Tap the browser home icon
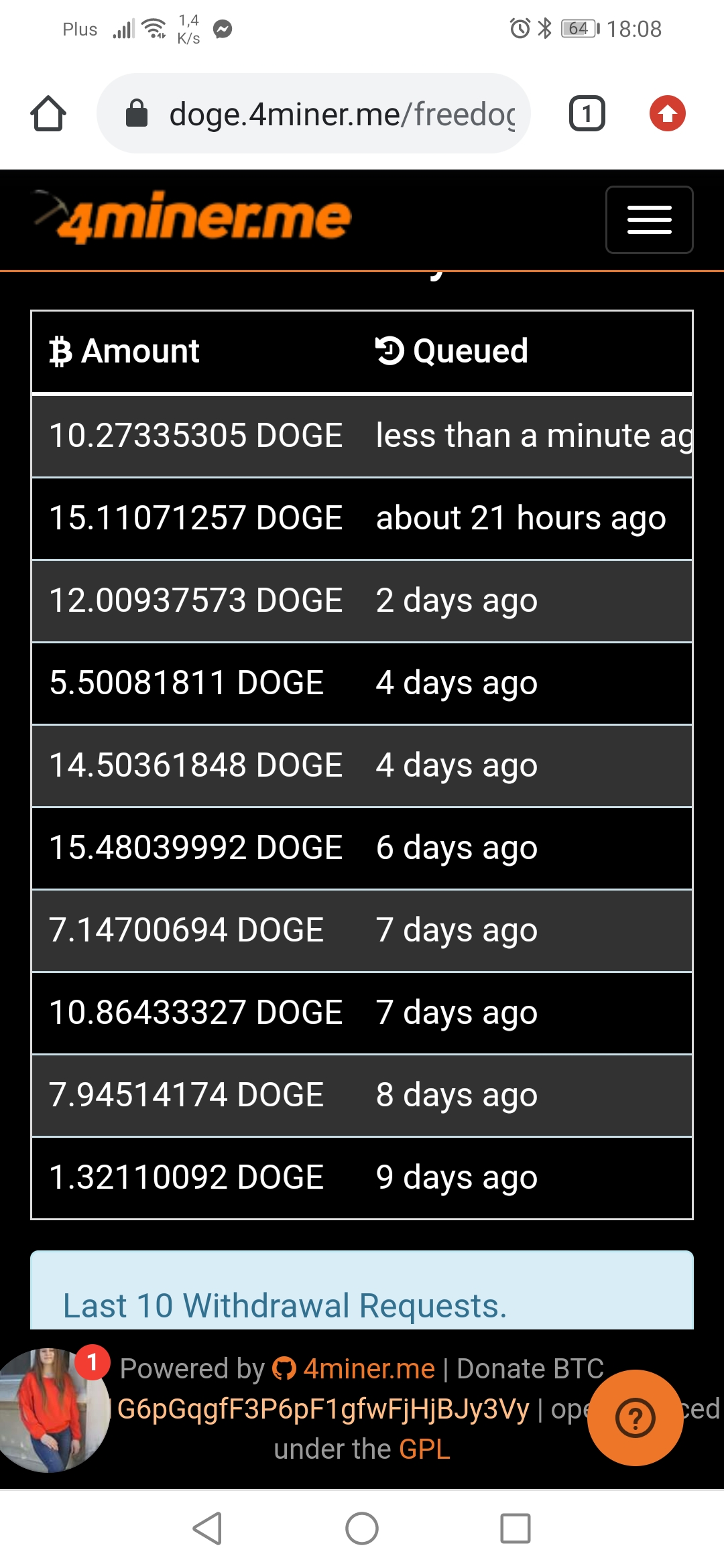724x1568 pixels. 48,113
